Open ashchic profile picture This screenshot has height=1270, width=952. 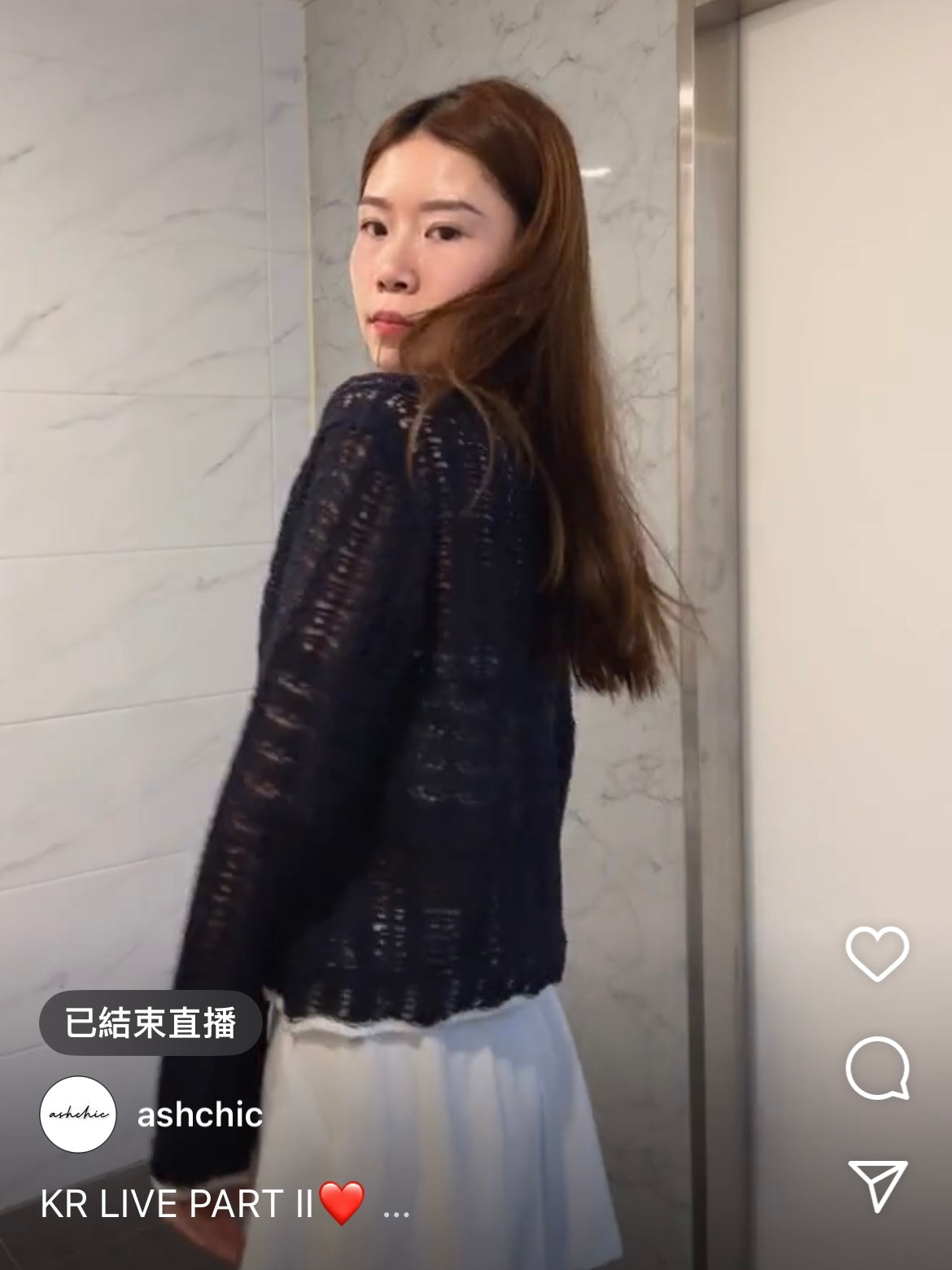pos(78,1114)
